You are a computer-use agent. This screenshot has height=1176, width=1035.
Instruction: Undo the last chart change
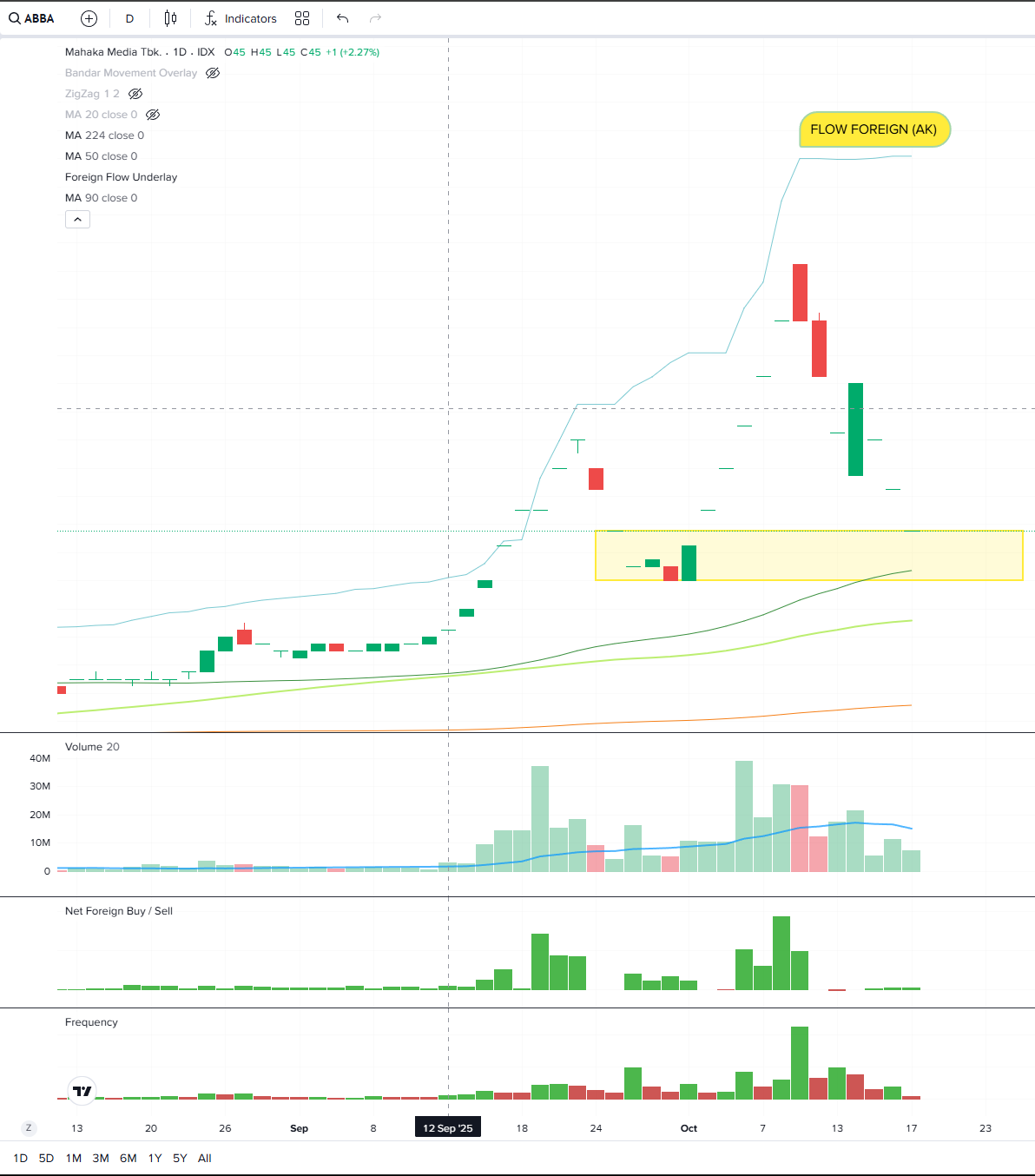pos(342,18)
